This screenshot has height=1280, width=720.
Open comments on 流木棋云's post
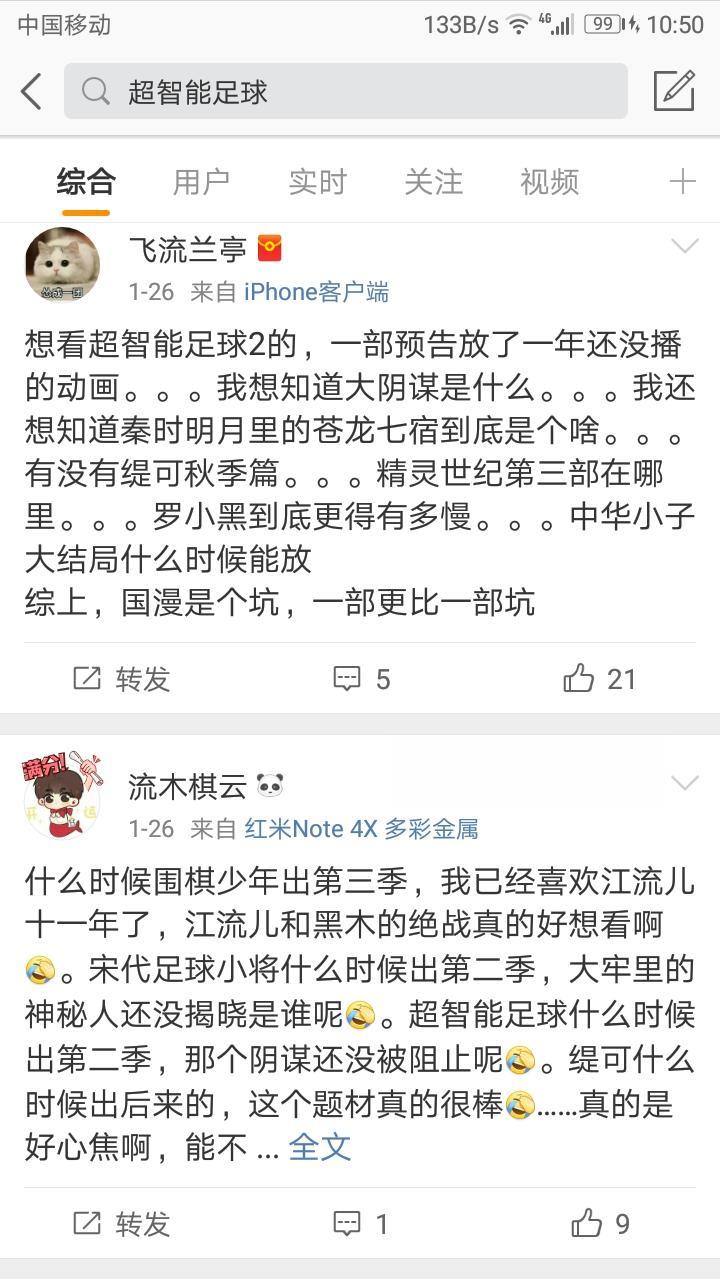coord(361,1224)
